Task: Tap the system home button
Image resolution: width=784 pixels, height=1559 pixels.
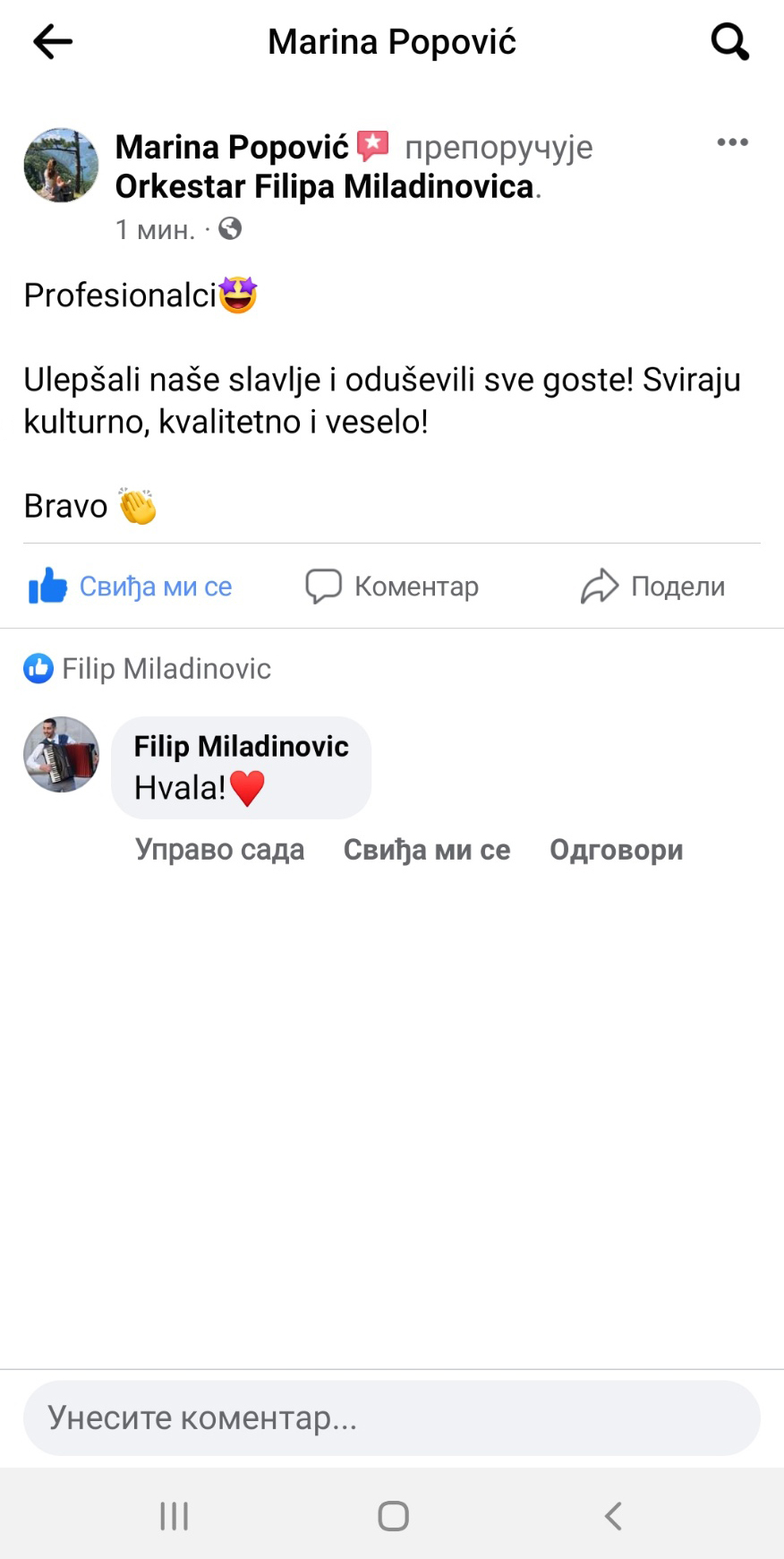Action: coord(393,1516)
